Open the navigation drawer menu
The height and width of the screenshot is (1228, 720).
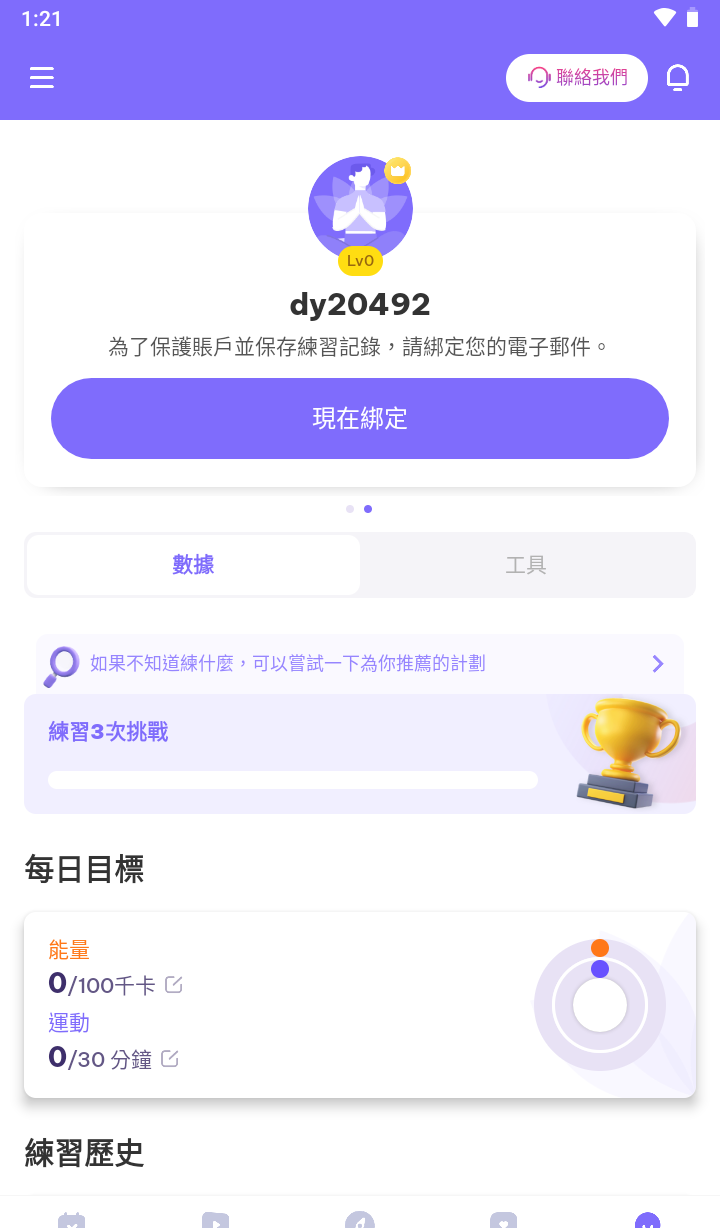coord(42,77)
